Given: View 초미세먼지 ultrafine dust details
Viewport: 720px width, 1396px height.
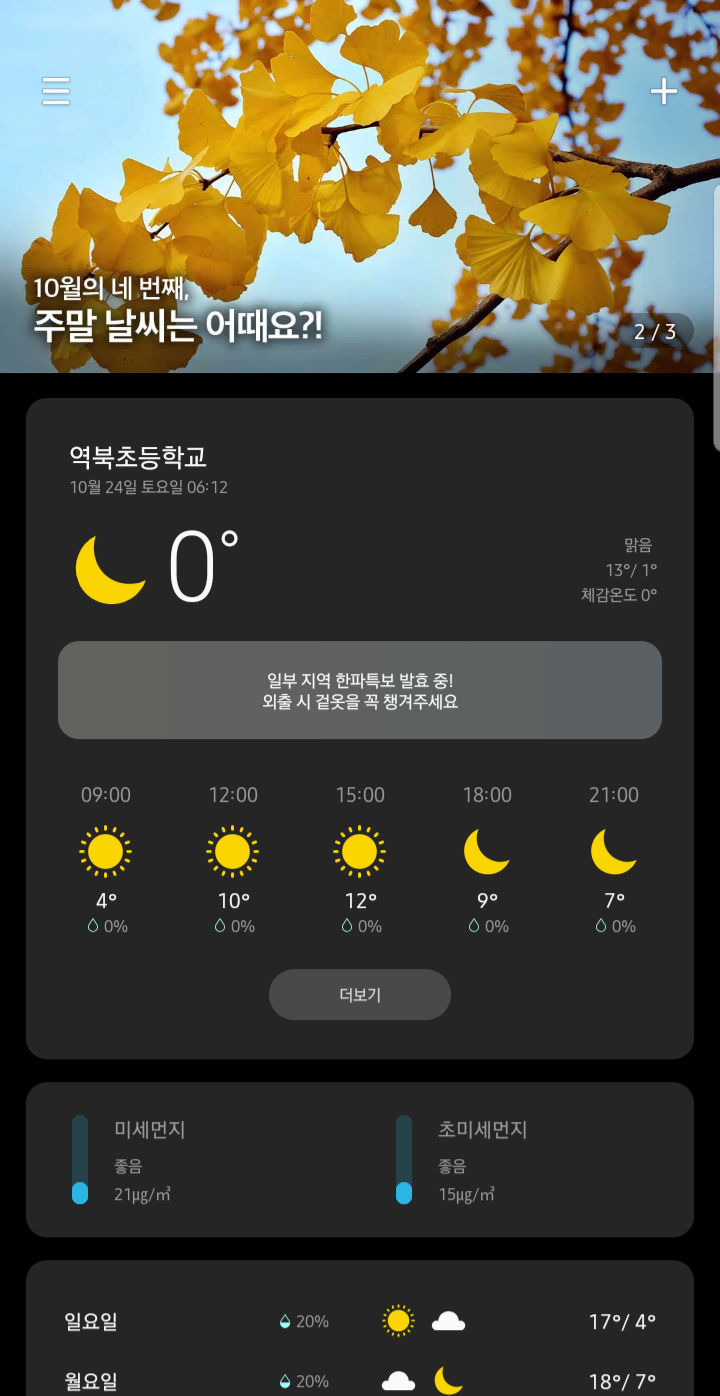Looking at the screenshot, I should 482,1159.
